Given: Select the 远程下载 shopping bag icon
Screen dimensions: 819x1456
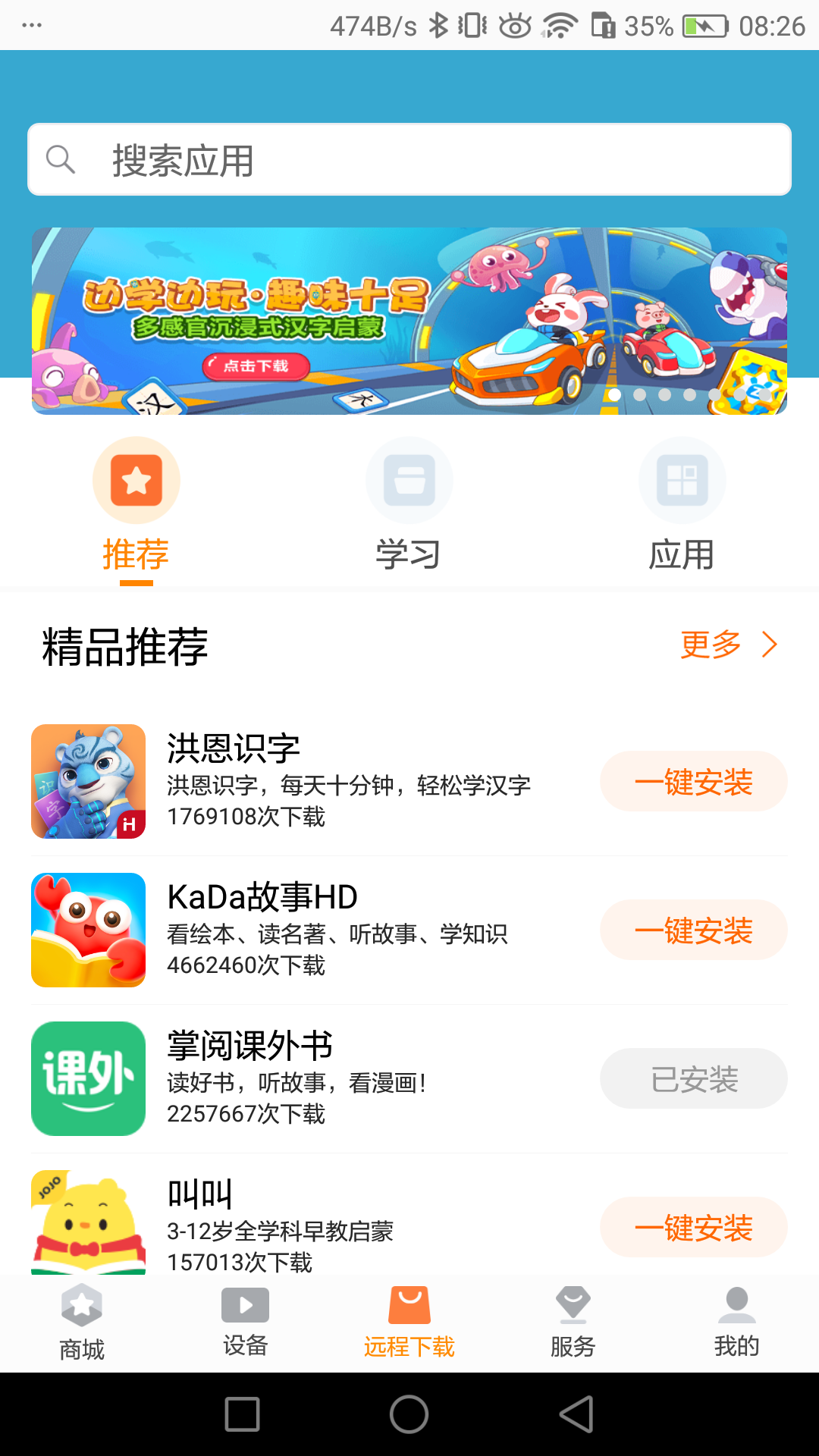Looking at the screenshot, I should coord(409,1306).
